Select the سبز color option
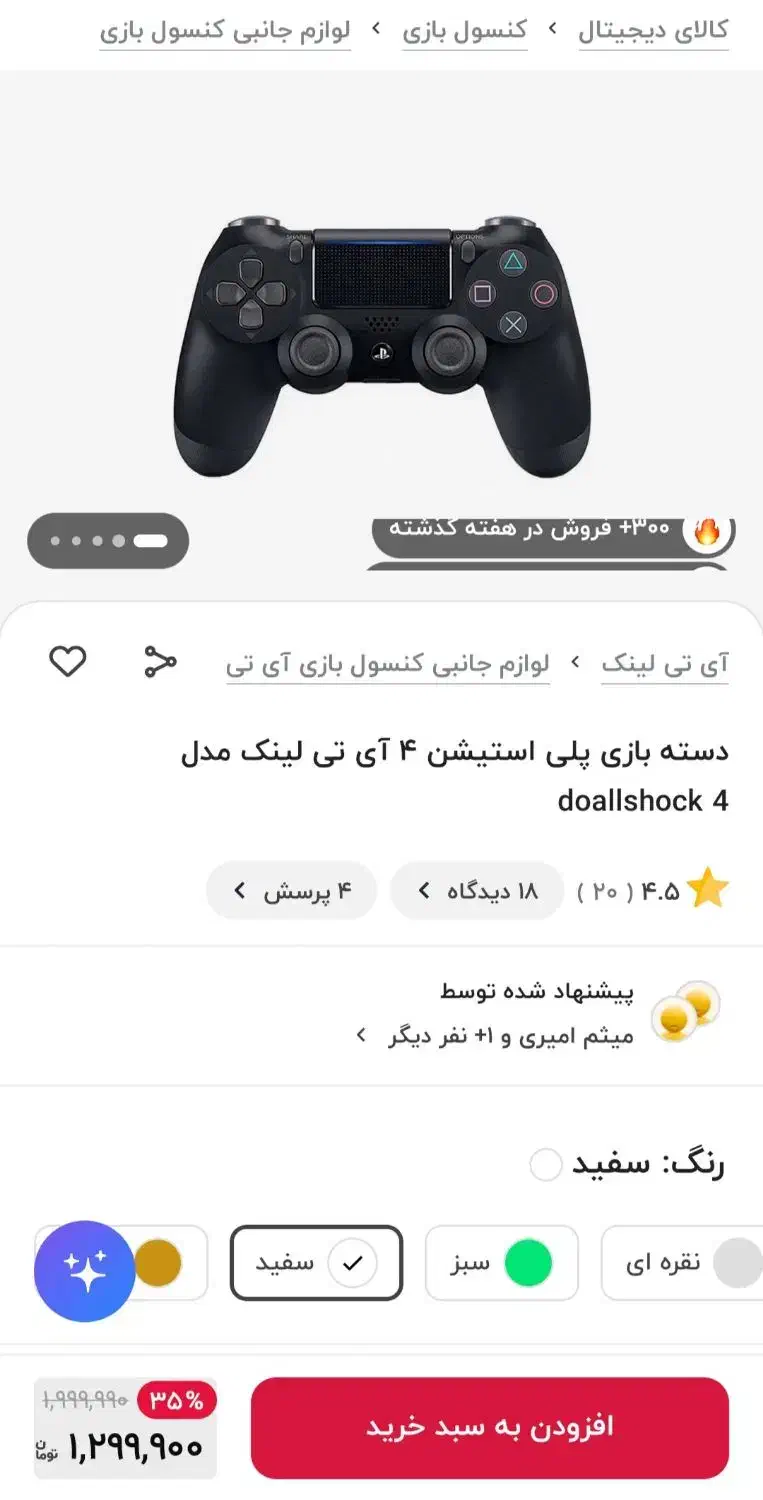Image resolution: width=763 pixels, height=1500 pixels. (502, 1263)
